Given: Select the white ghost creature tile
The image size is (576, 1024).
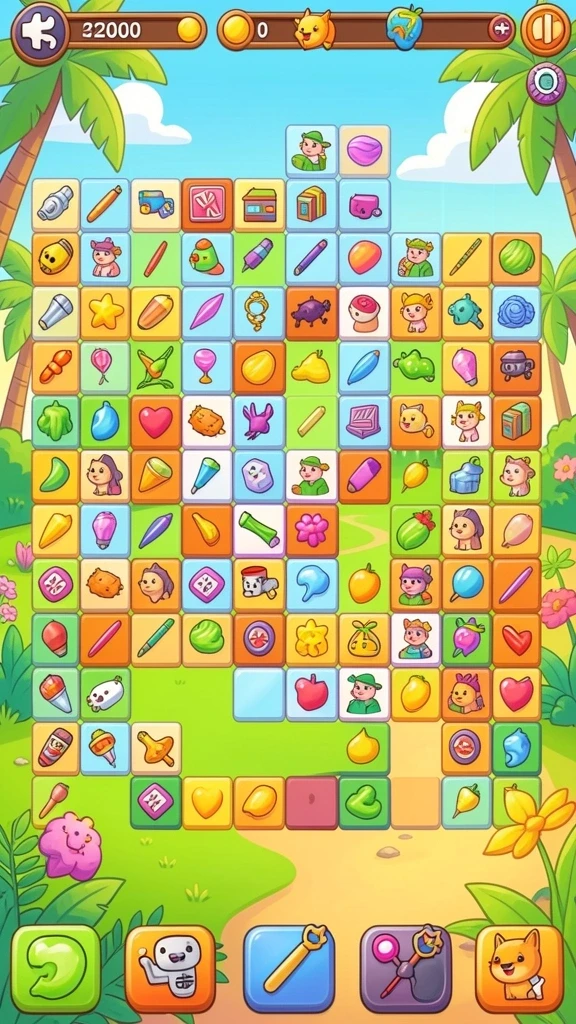Looking at the screenshot, I should (x=105, y=694).
